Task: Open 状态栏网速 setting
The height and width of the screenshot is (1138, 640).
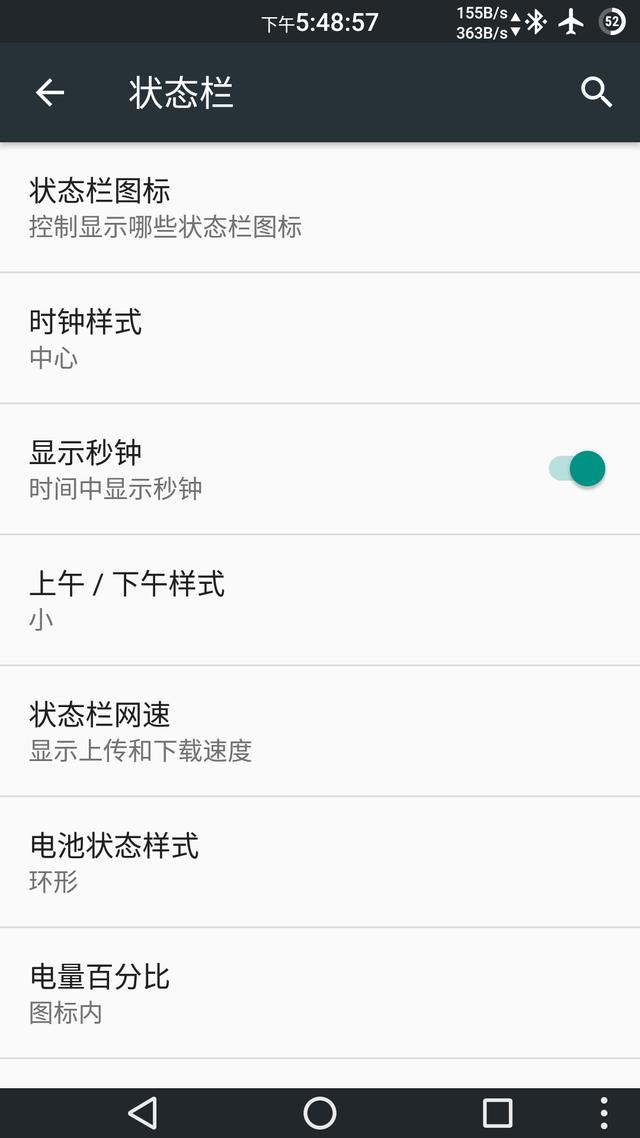Action: point(320,731)
